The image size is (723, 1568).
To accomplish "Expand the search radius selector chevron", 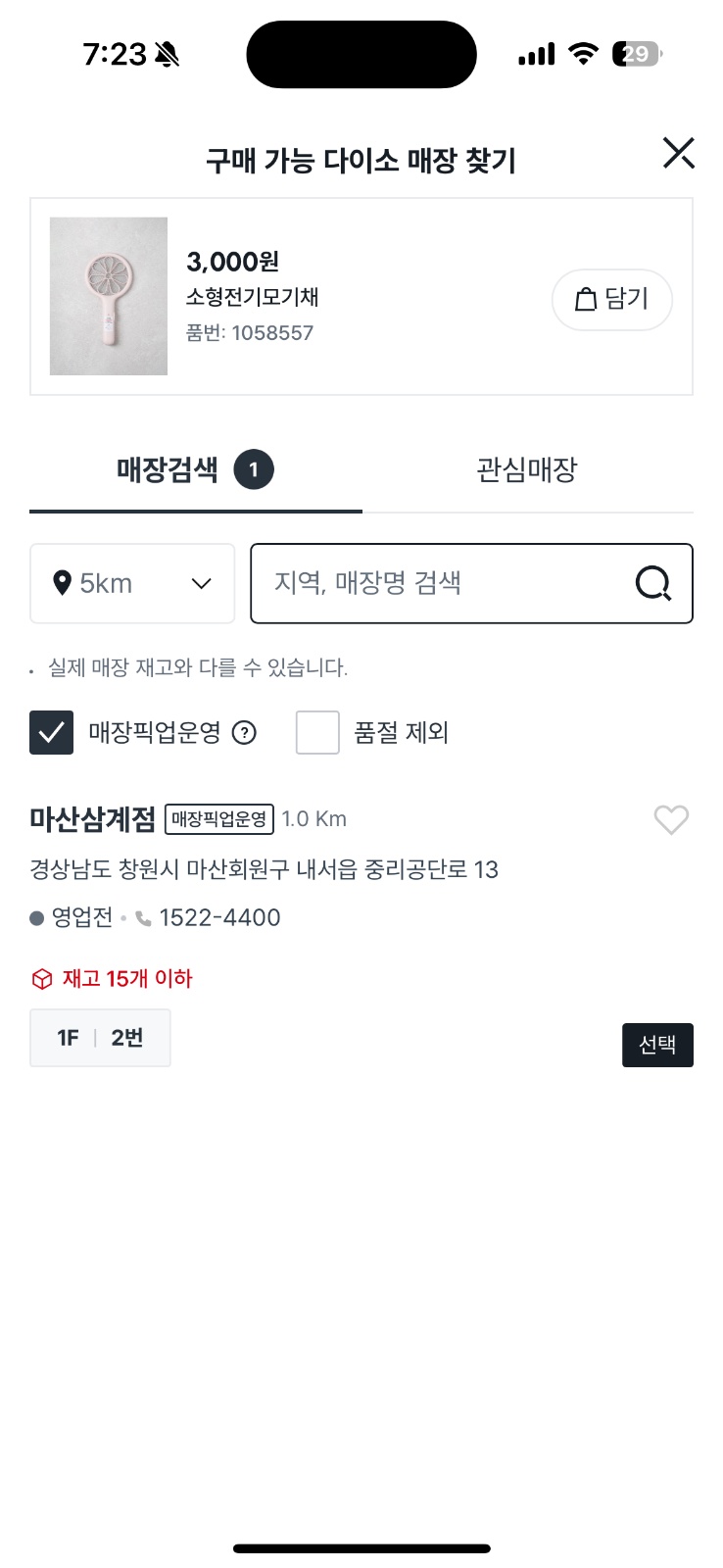I will point(201,583).
